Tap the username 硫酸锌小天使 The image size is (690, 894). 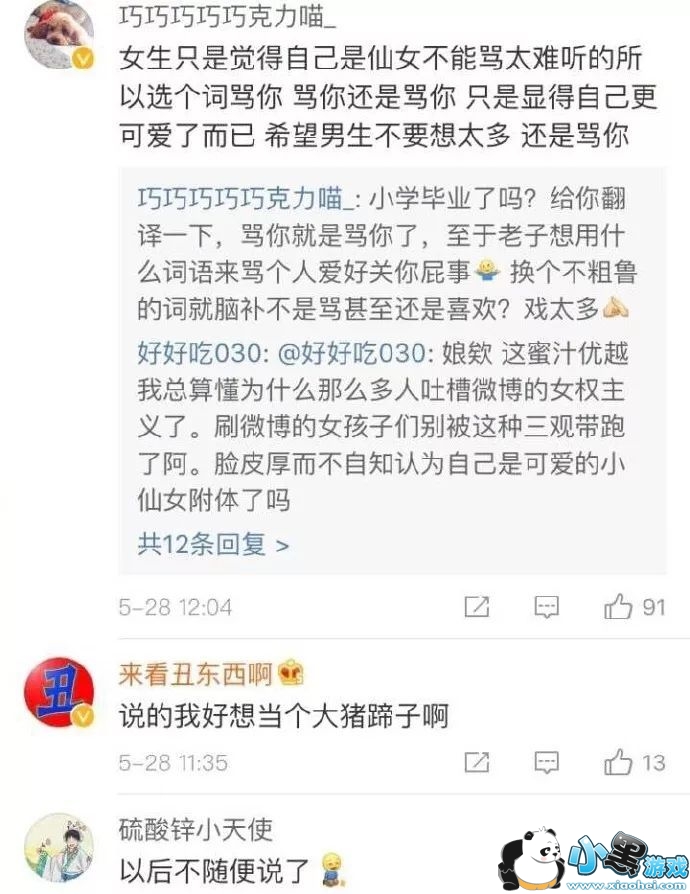point(195,828)
